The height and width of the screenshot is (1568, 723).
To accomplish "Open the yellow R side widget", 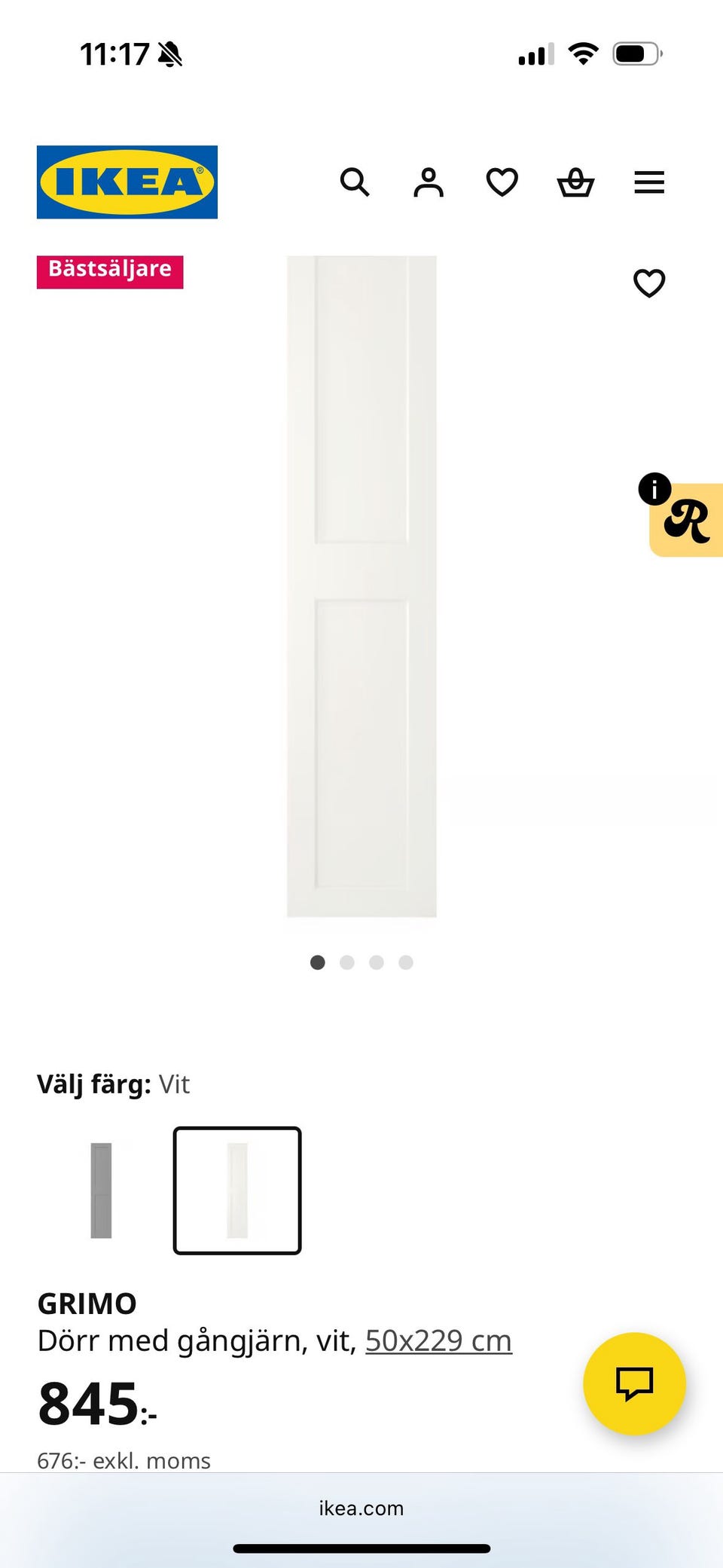I will coord(686,520).
